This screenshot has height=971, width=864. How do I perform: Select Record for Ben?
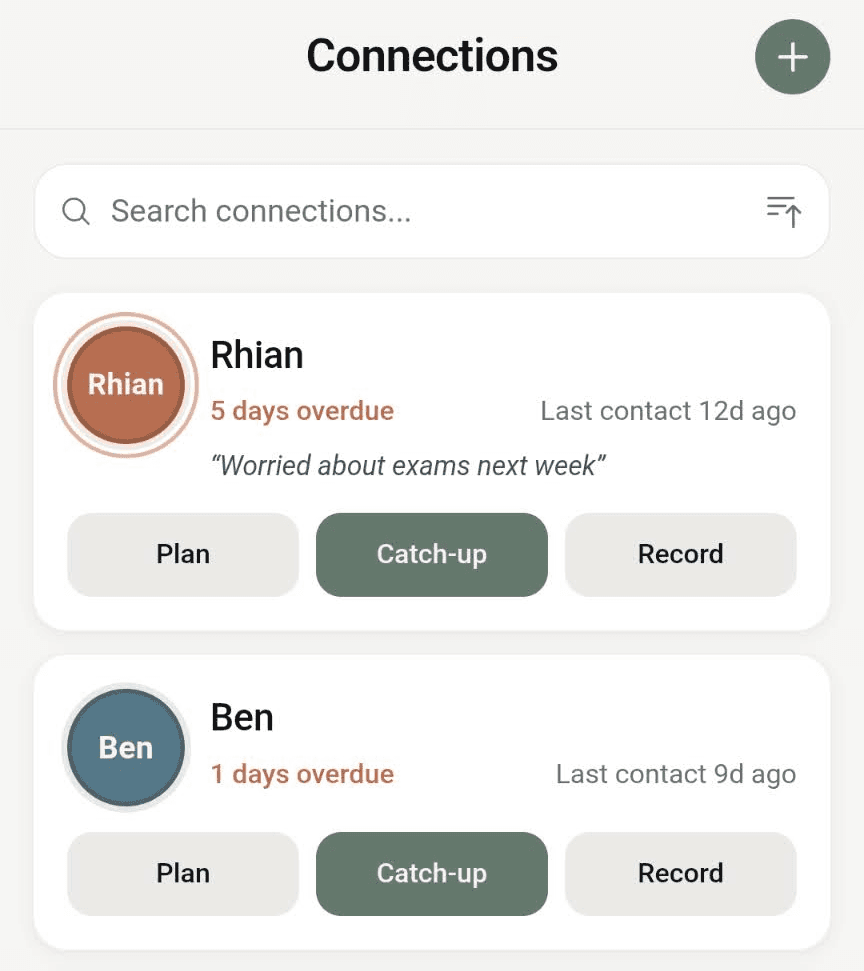click(x=680, y=873)
